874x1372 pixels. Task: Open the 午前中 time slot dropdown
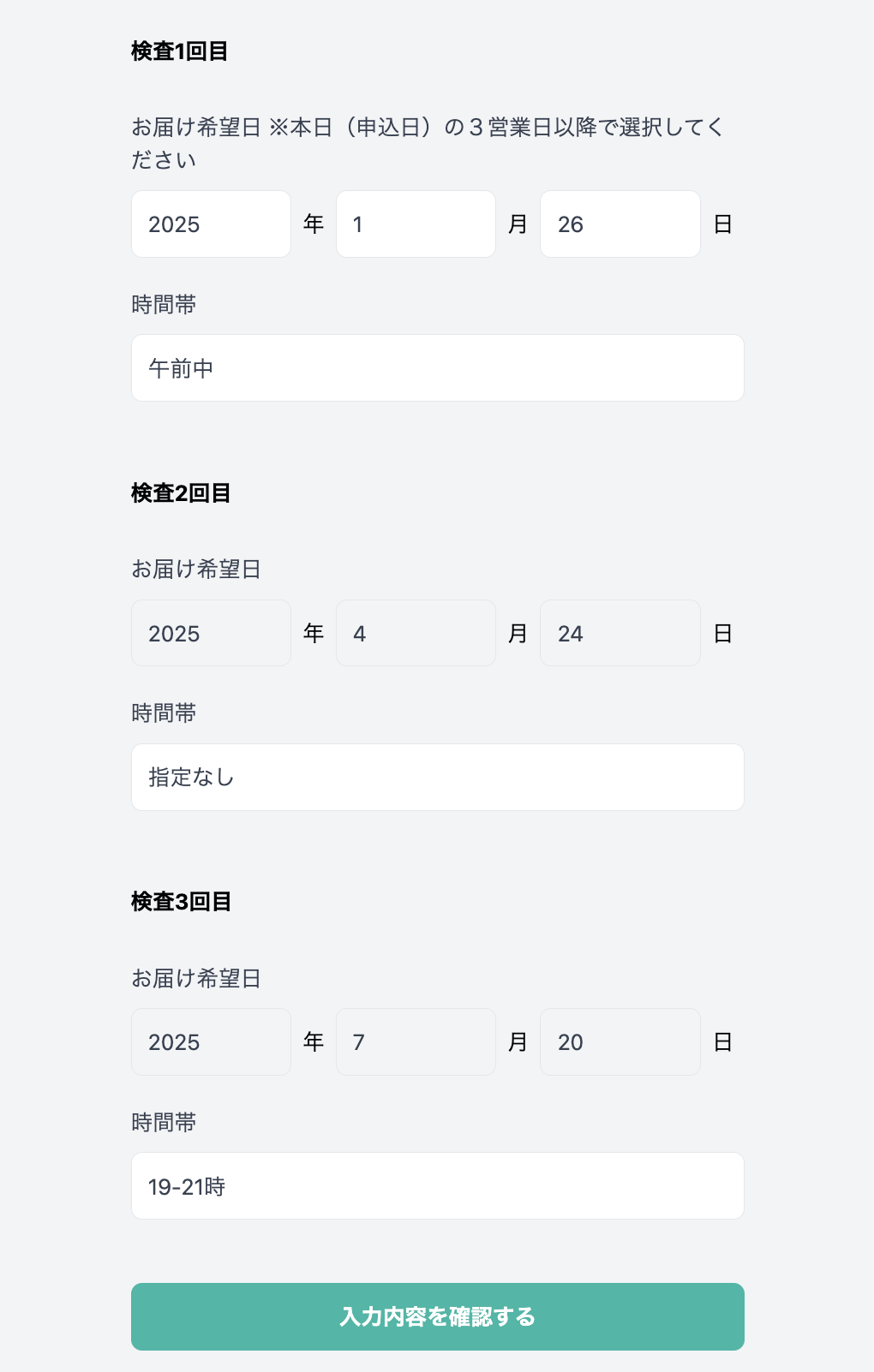437,368
